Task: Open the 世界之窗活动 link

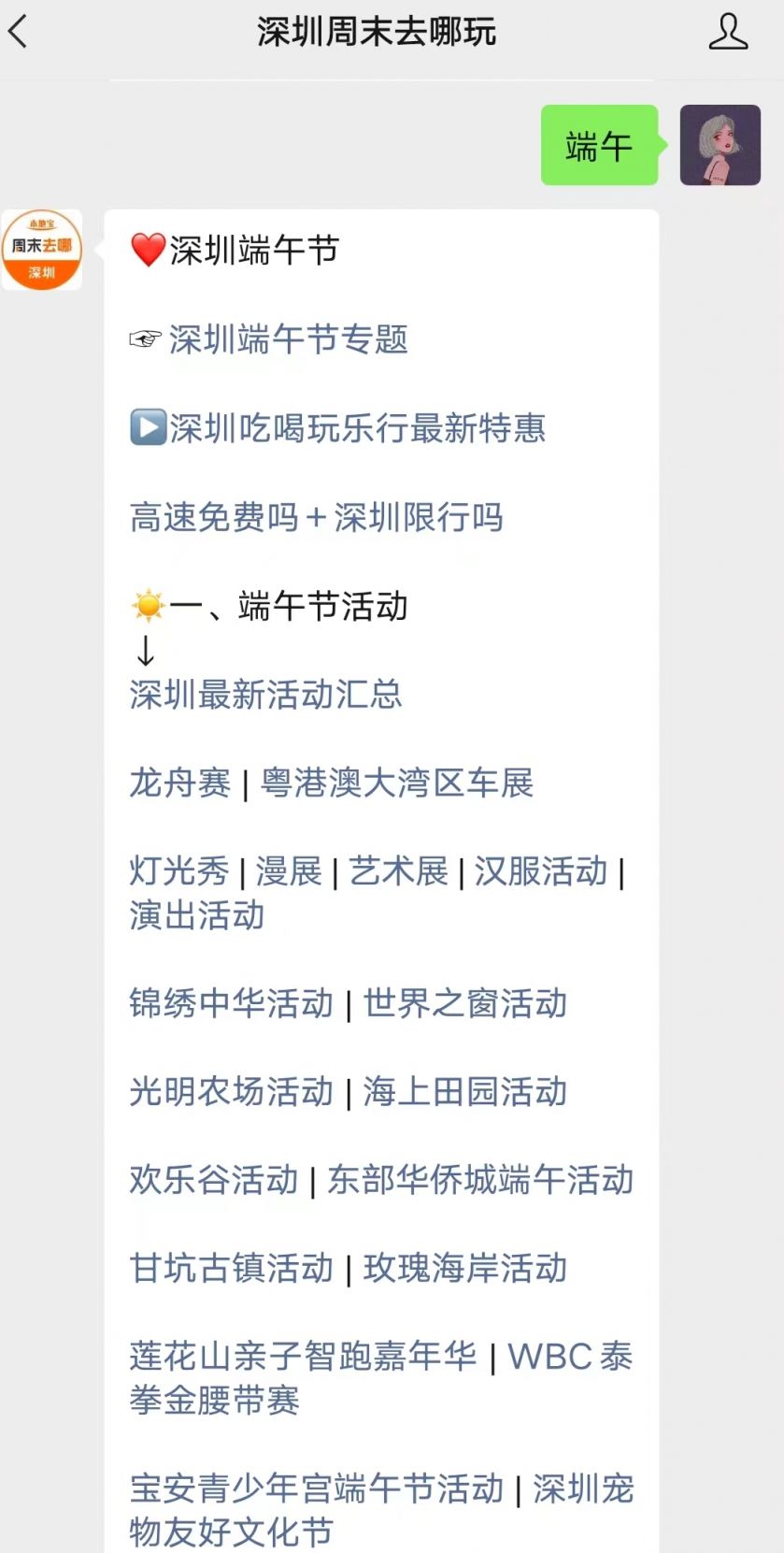Action: [x=465, y=1003]
